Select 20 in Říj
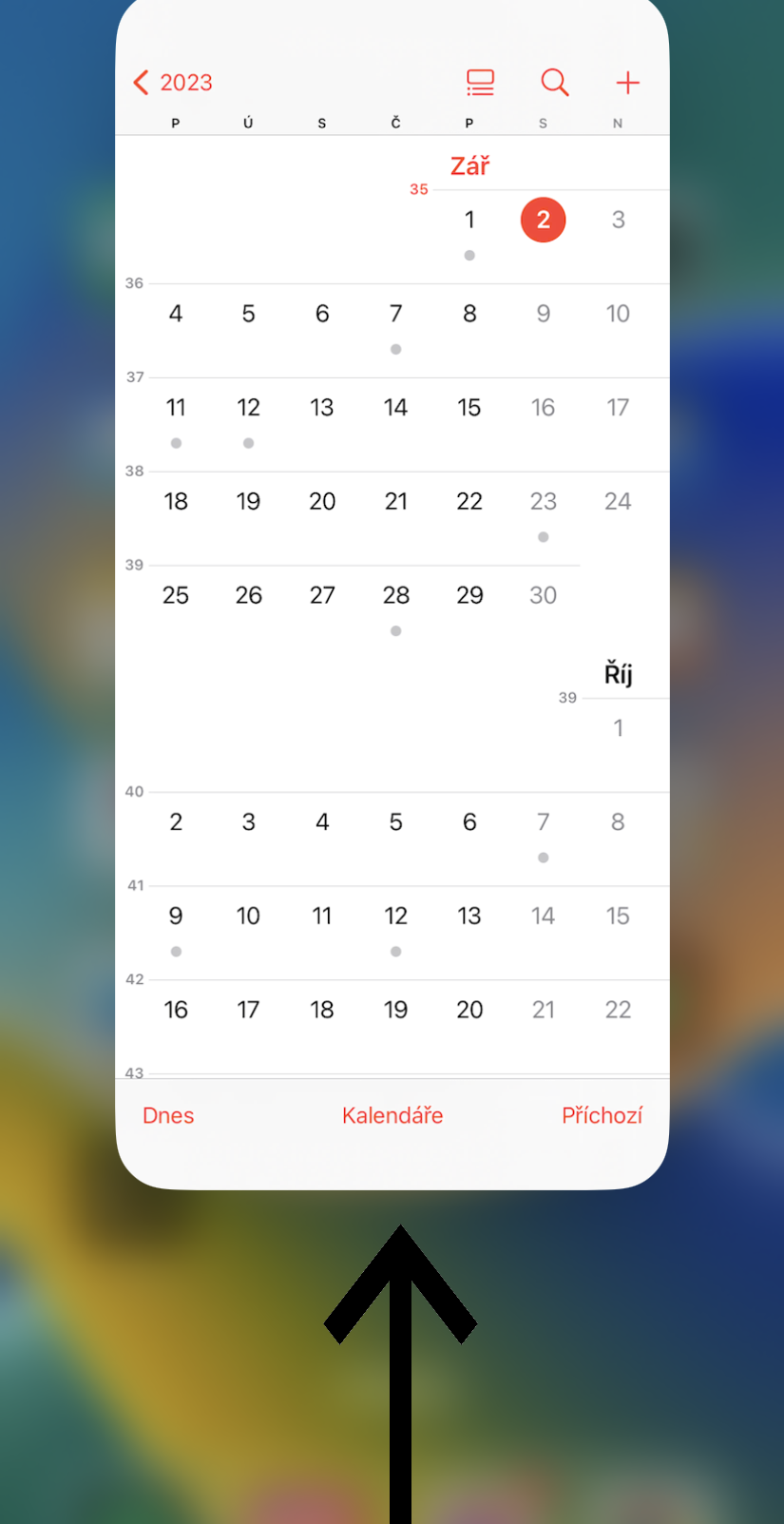This screenshot has height=1524, width=784. click(469, 1010)
